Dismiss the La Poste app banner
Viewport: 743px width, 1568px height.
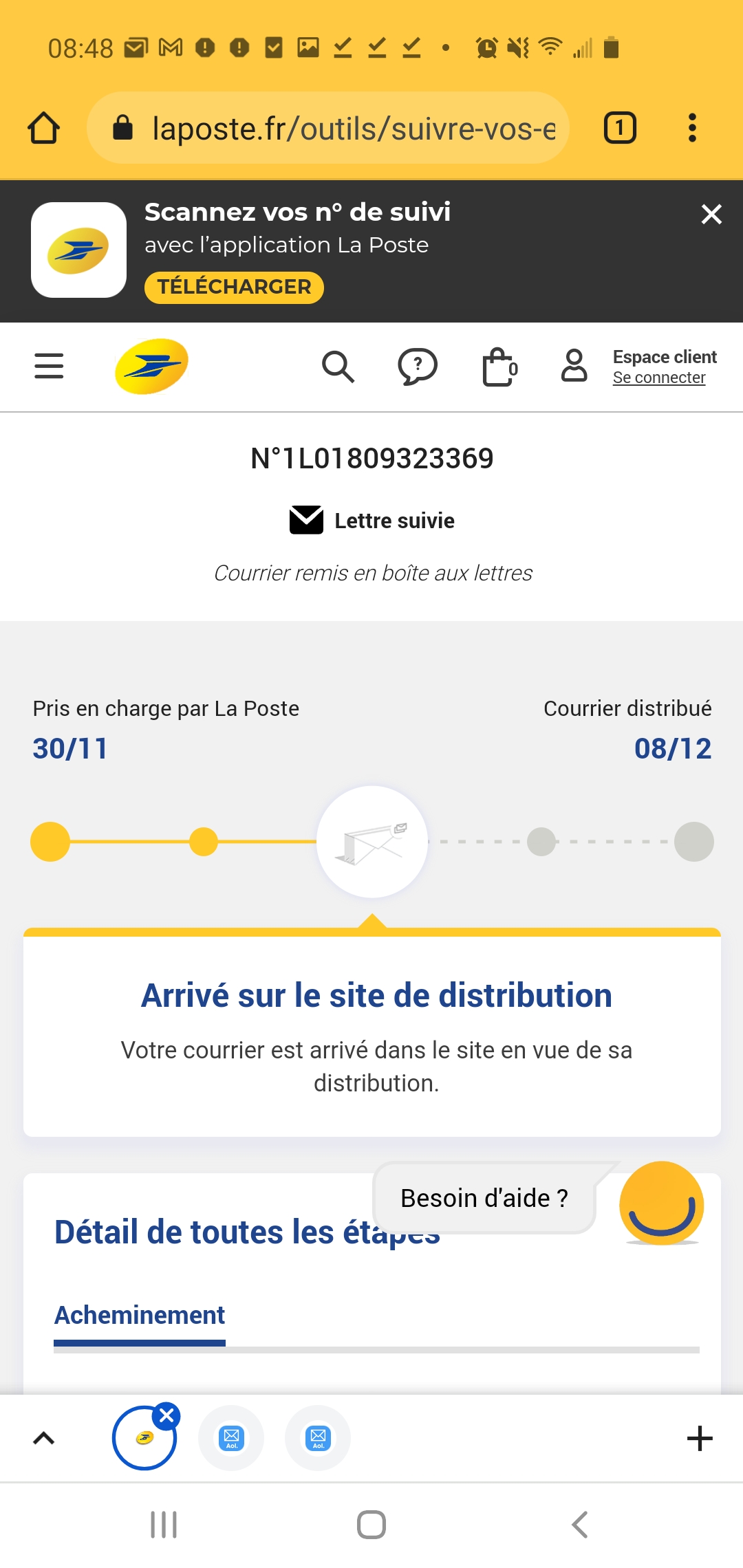pyautogui.click(x=711, y=214)
